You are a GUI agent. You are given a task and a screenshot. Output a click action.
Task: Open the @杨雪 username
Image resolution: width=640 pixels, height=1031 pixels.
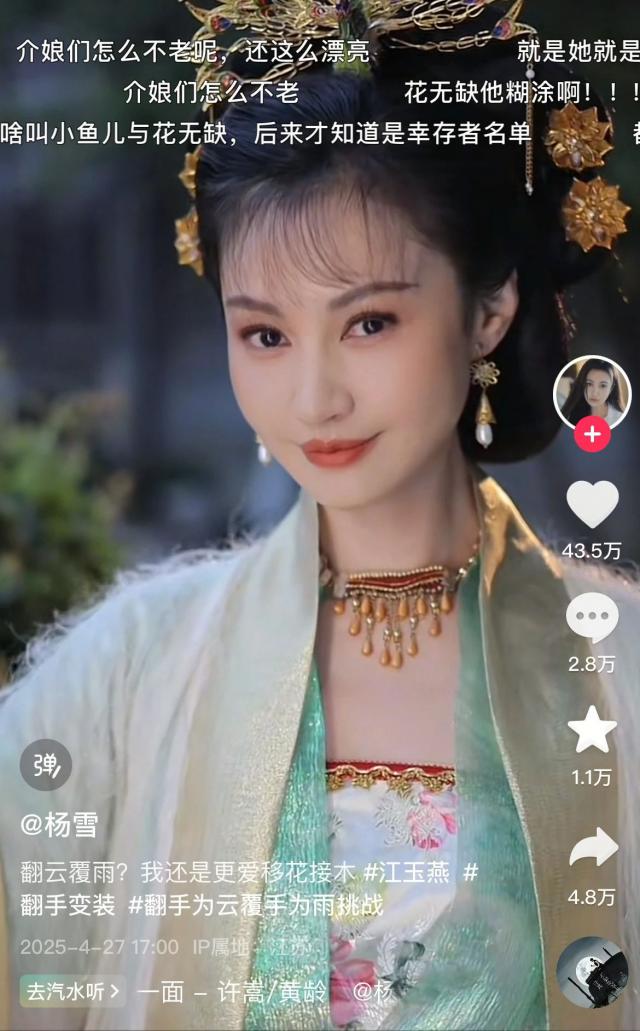(59, 825)
